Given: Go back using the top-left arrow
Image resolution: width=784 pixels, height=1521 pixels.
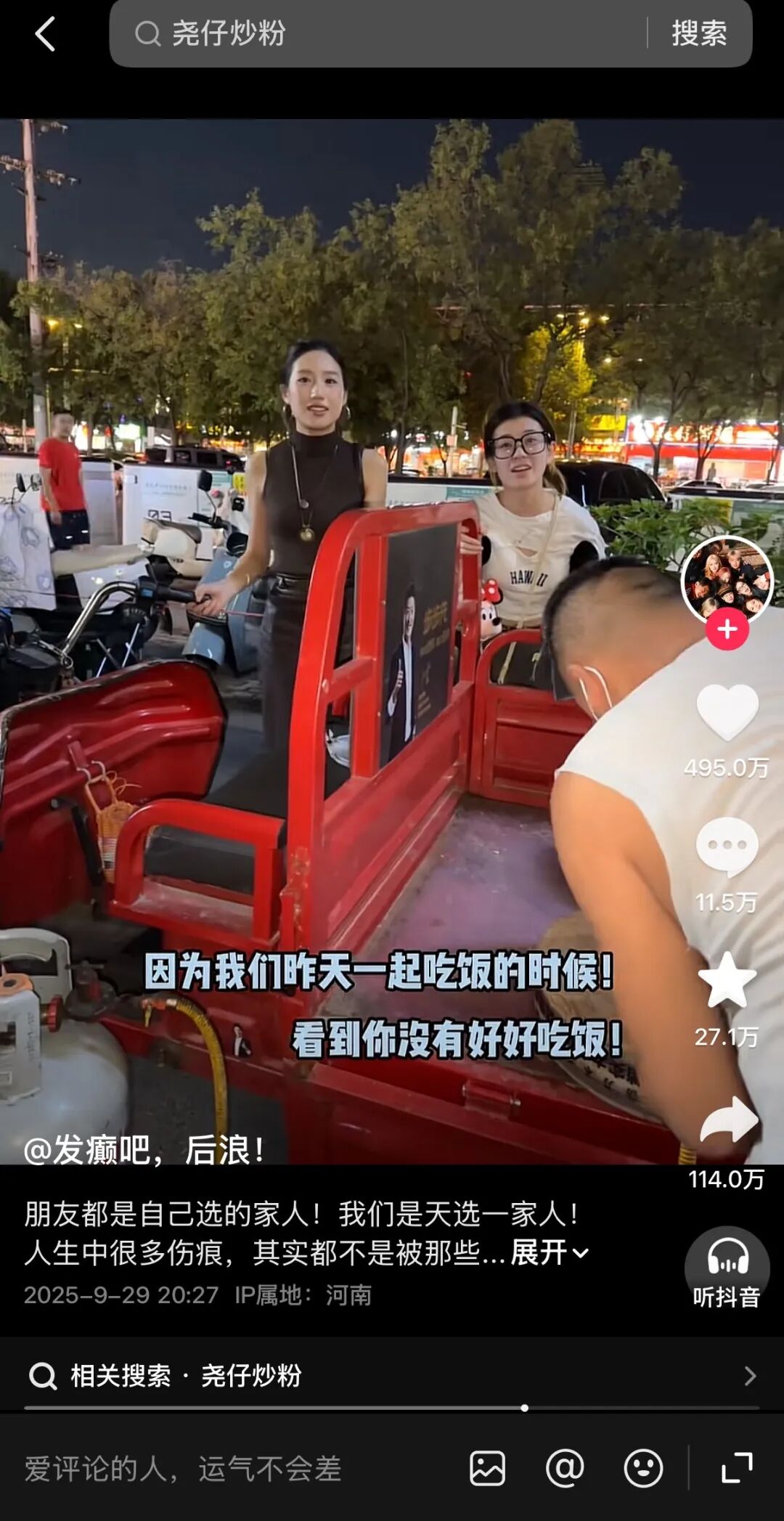Looking at the screenshot, I should [45, 34].
